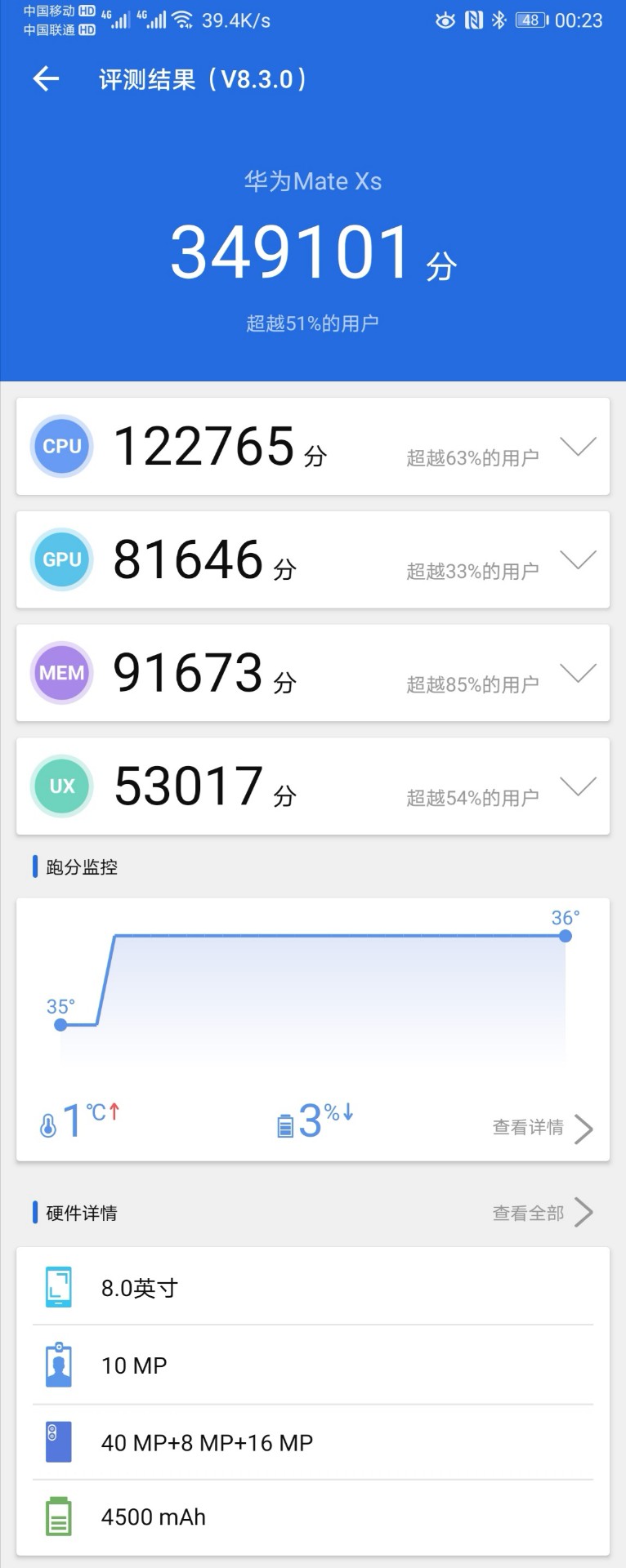
Task: Expand the CPU score details
Action: click(x=578, y=446)
